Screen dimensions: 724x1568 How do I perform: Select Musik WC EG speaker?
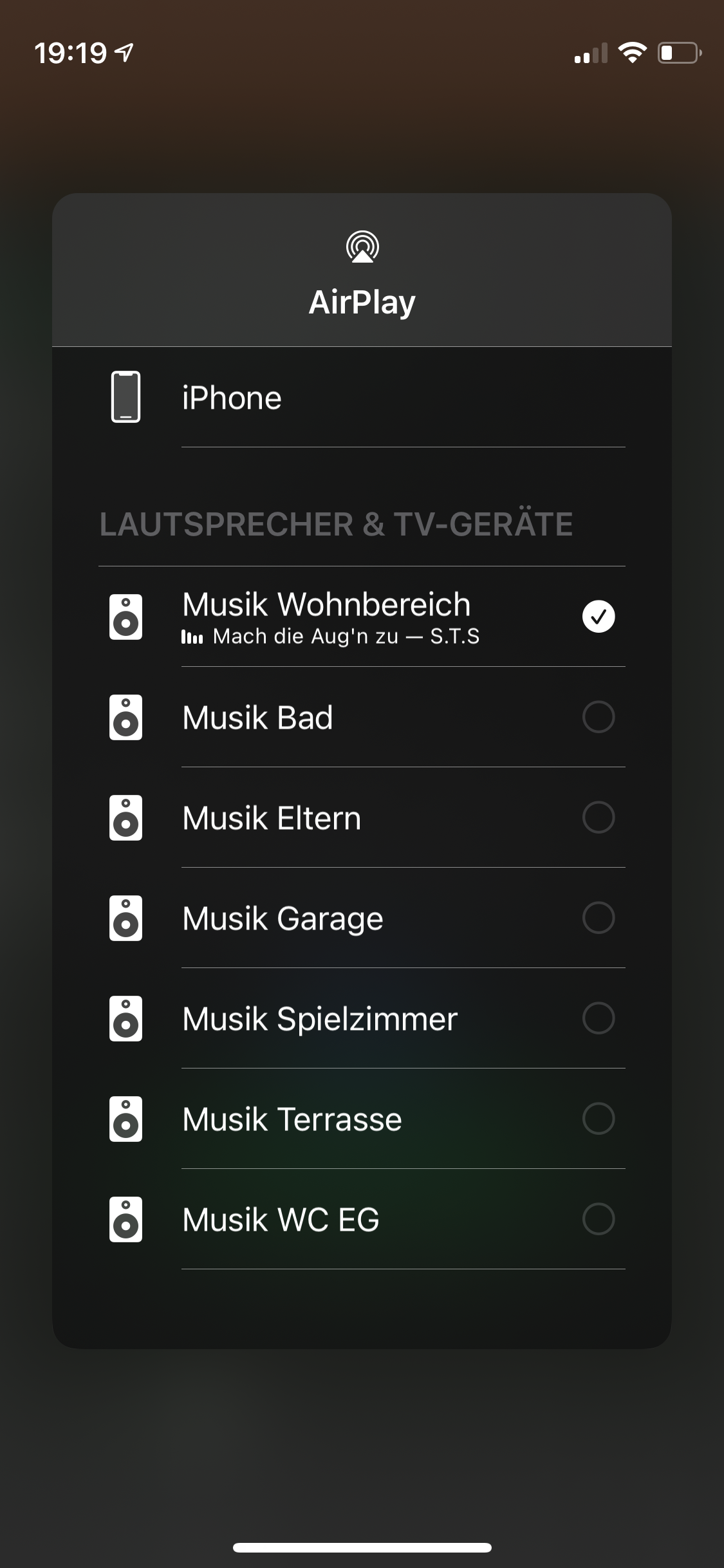tap(598, 1219)
